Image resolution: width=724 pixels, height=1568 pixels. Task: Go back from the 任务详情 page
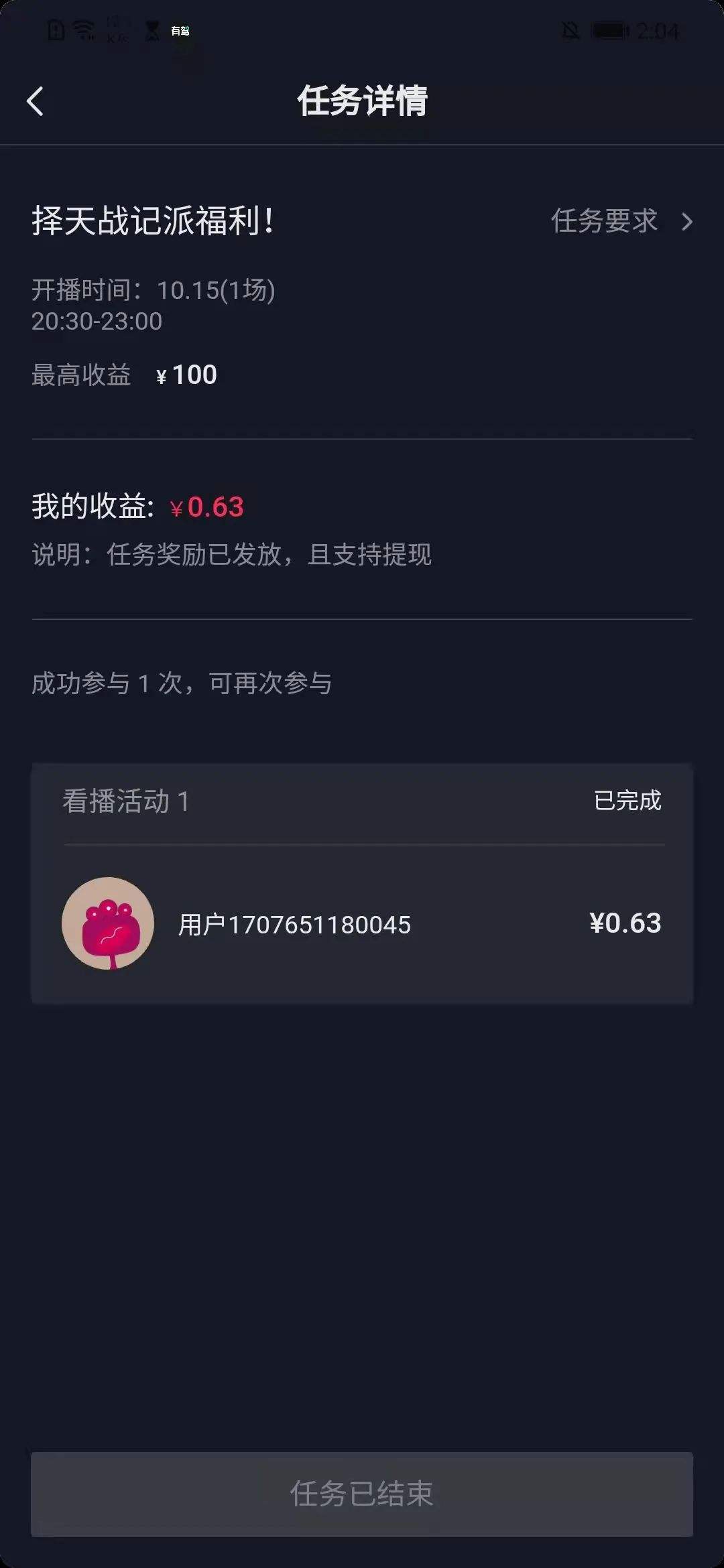click(x=36, y=102)
